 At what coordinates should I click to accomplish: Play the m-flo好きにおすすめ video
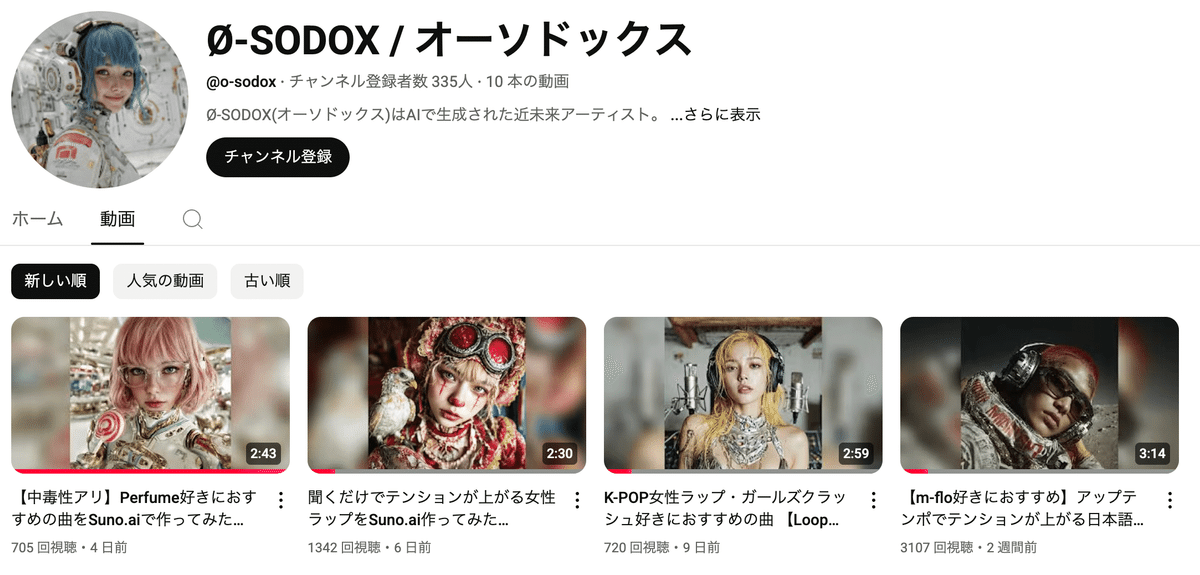tap(1039, 395)
